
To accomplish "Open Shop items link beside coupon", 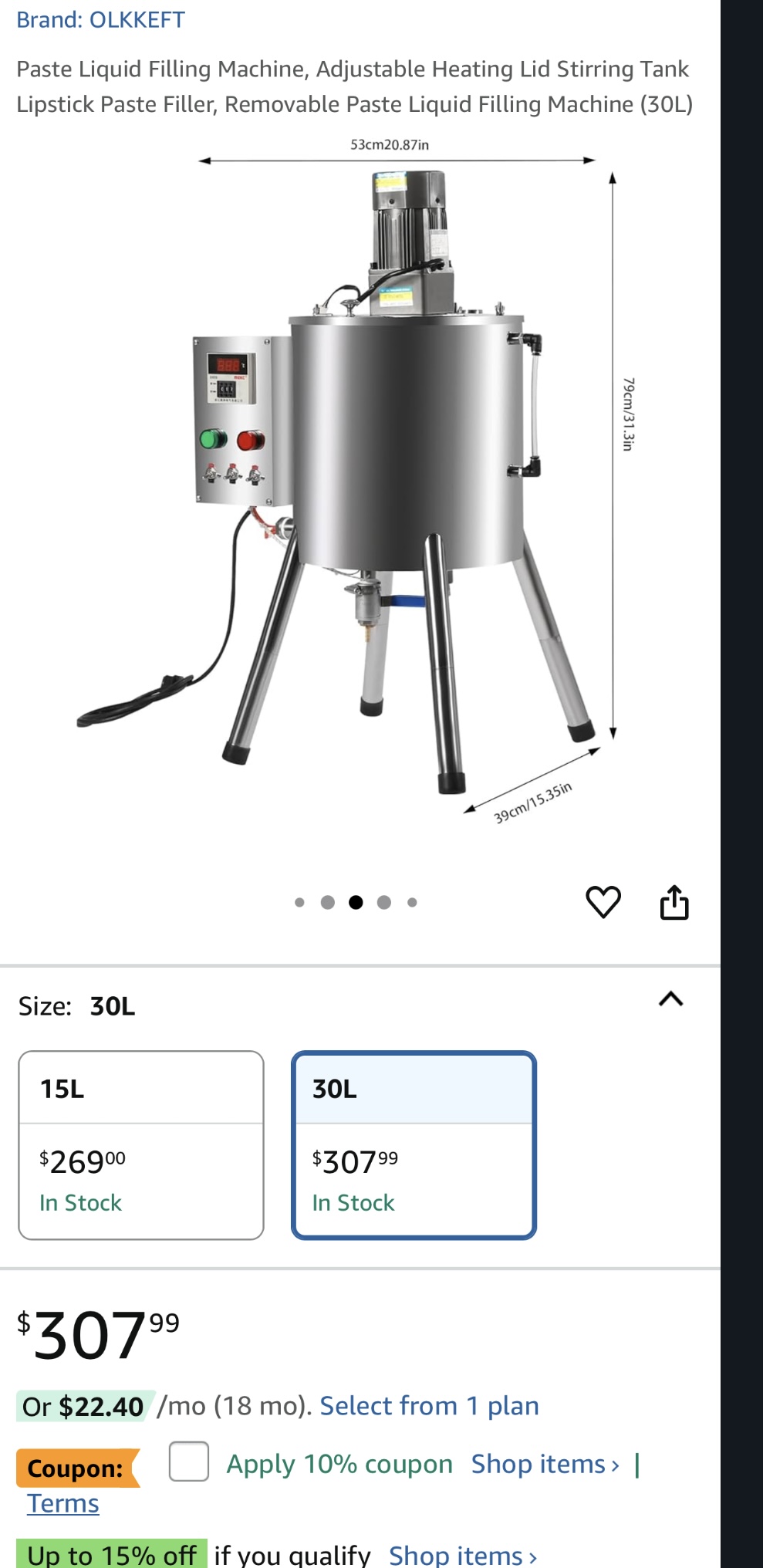I will click(x=545, y=1464).
